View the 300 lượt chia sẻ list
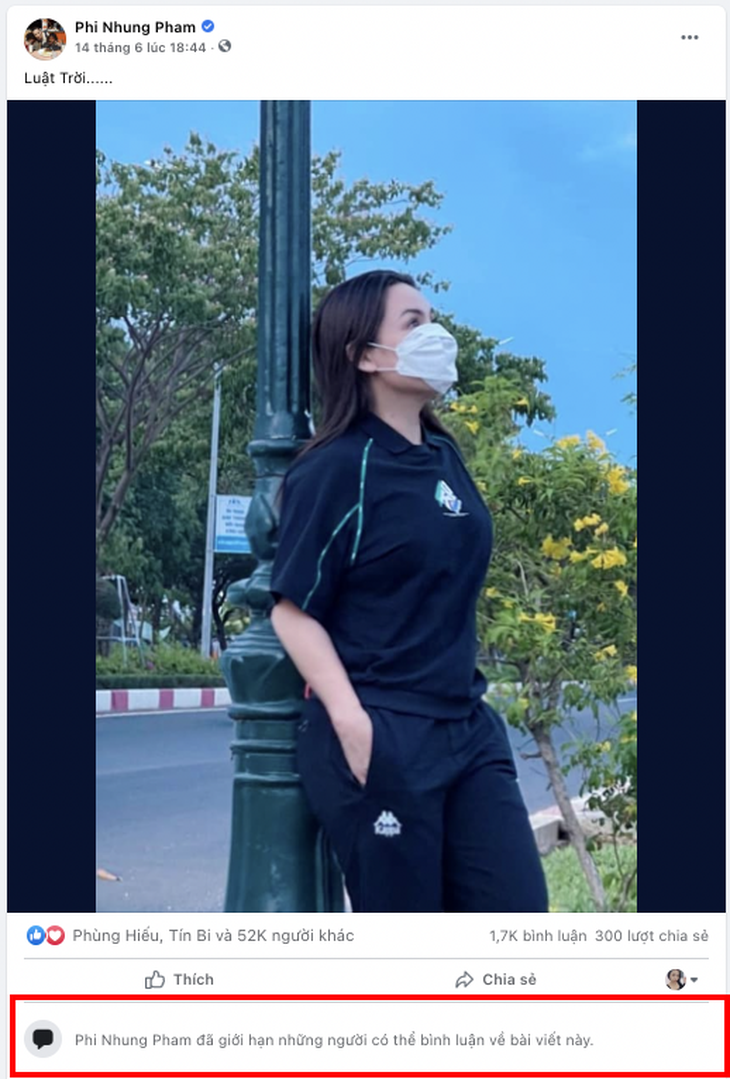 click(651, 936)
